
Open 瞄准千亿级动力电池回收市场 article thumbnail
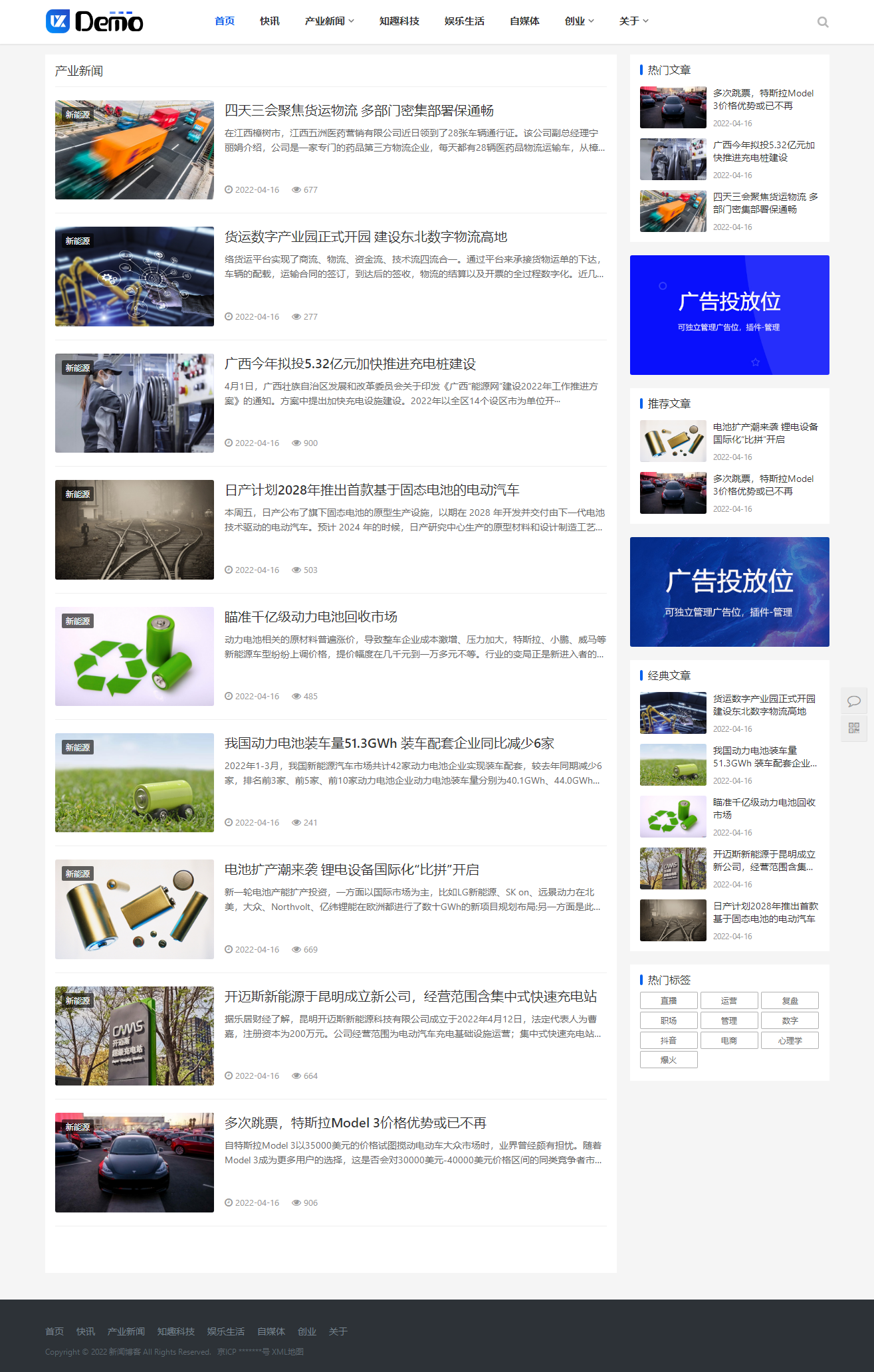pyautogui.click(x=134, y=656)
